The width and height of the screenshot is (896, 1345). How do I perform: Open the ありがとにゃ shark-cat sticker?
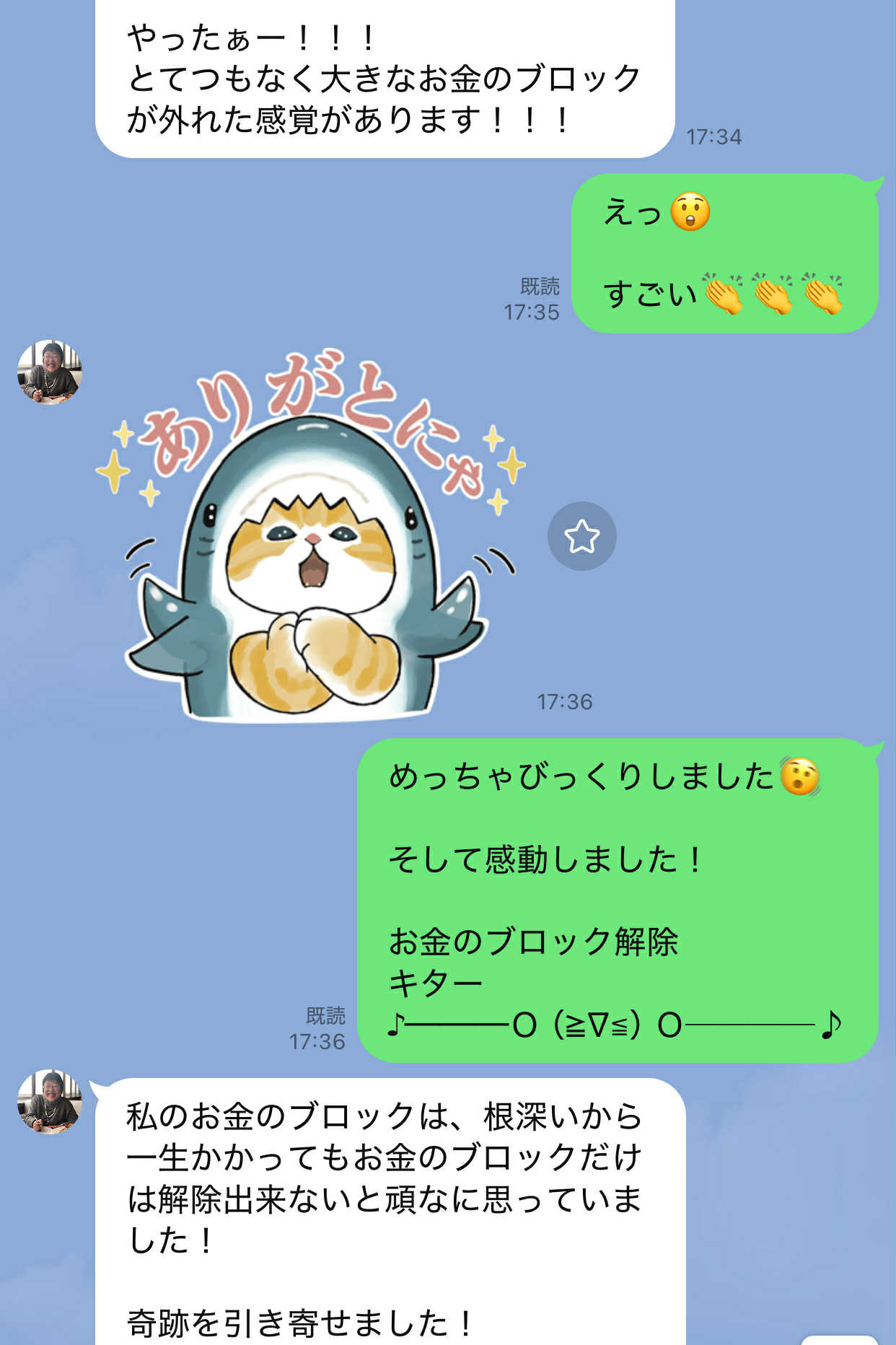(310, 548)
